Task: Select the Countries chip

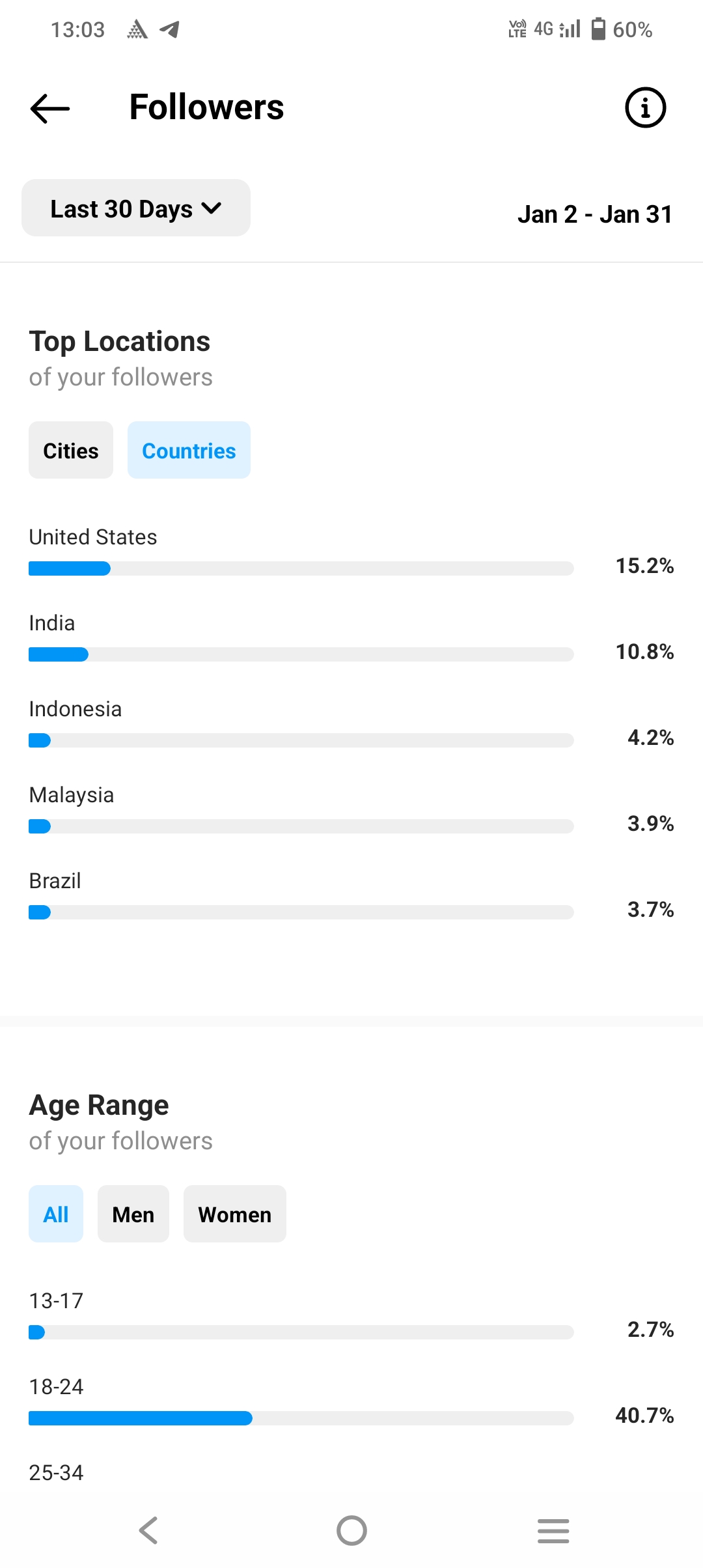Action: [189, 451]
